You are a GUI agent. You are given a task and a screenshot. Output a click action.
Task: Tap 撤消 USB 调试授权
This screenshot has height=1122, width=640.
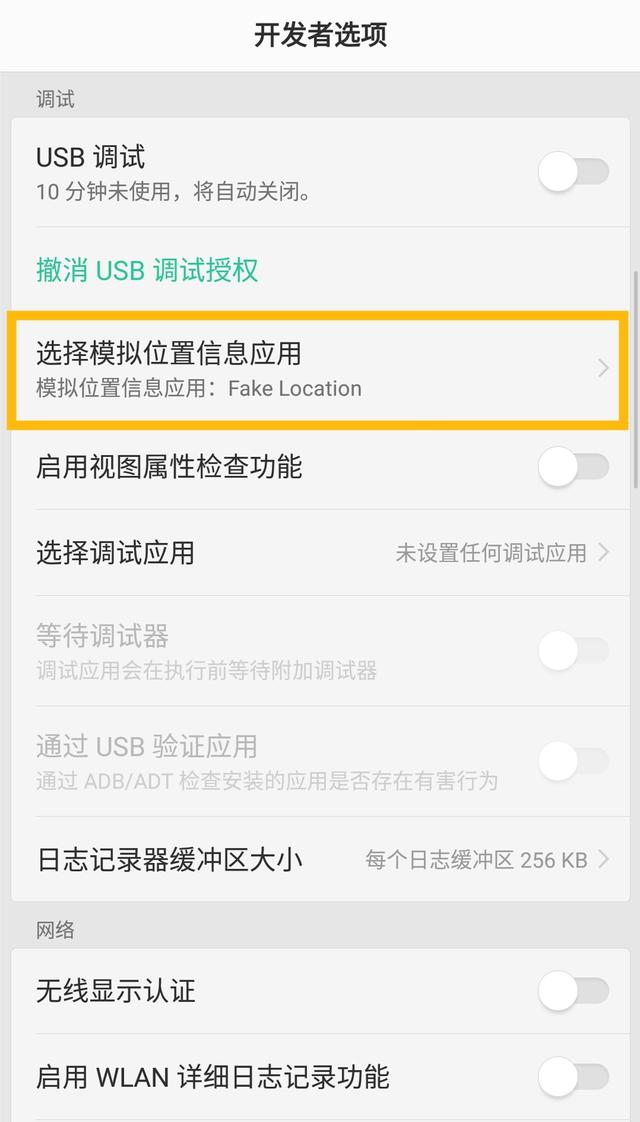click(x=147, y=270)
